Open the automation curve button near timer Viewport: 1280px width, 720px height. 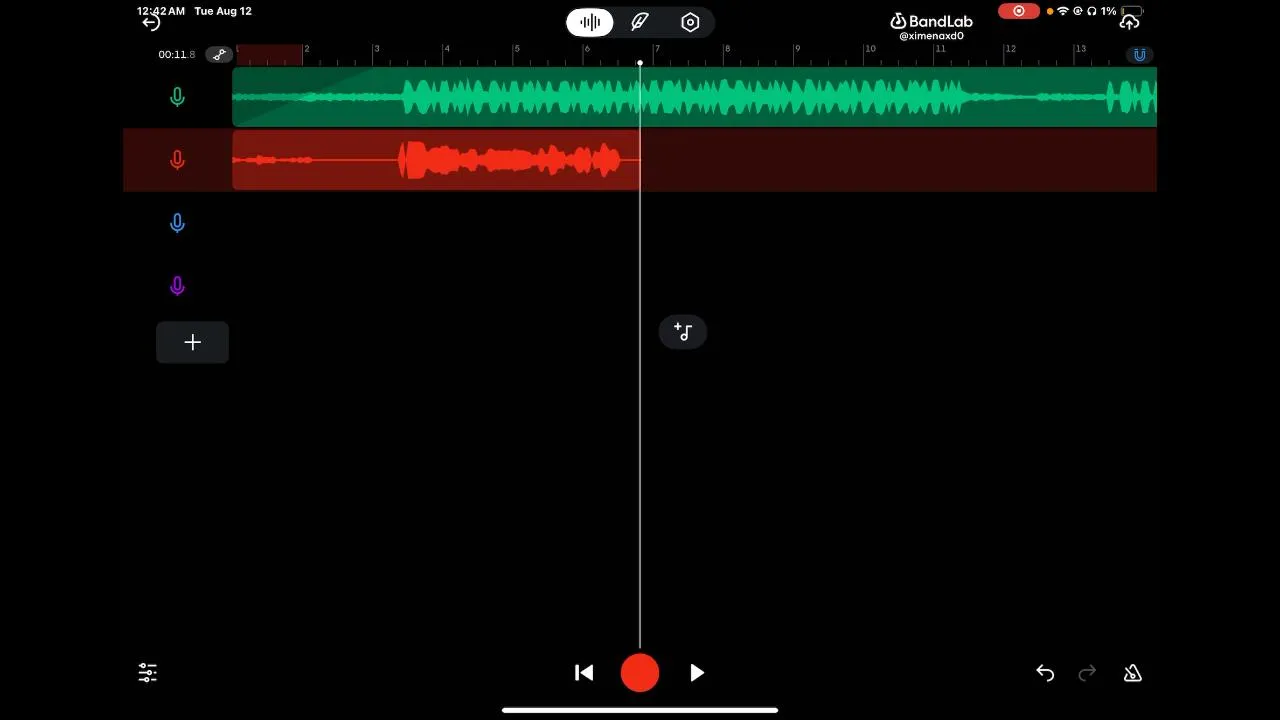[219, 55]
